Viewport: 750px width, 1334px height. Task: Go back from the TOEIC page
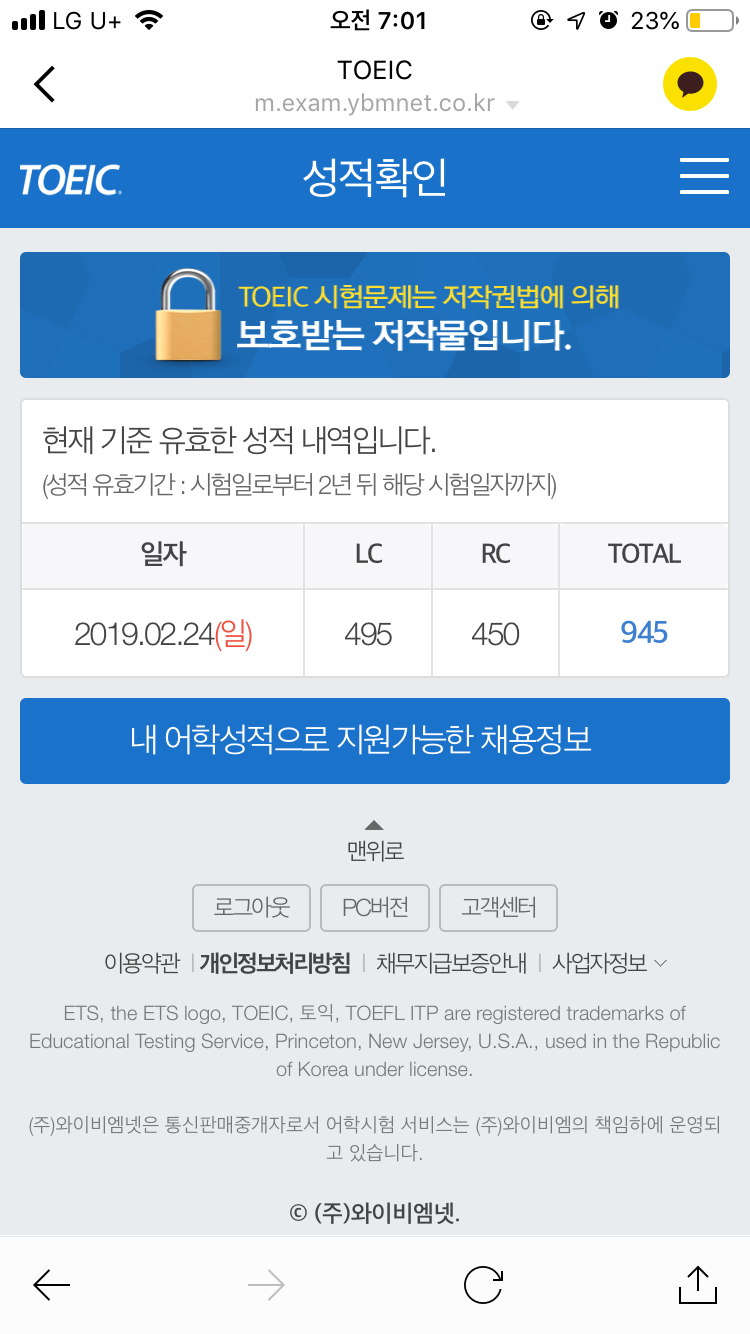coord(45,84)
